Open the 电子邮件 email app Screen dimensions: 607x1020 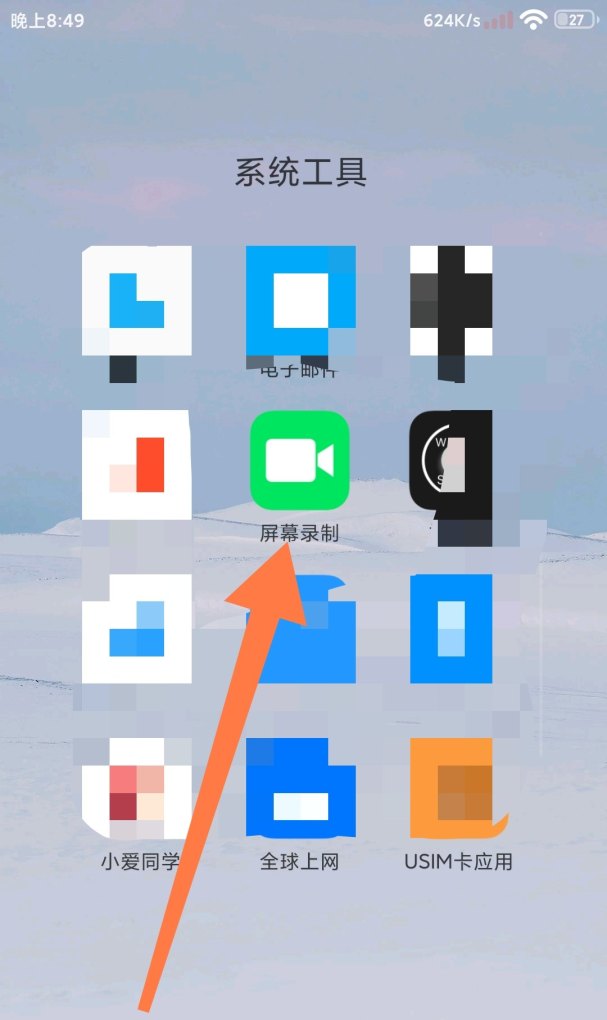coord(300,301)
